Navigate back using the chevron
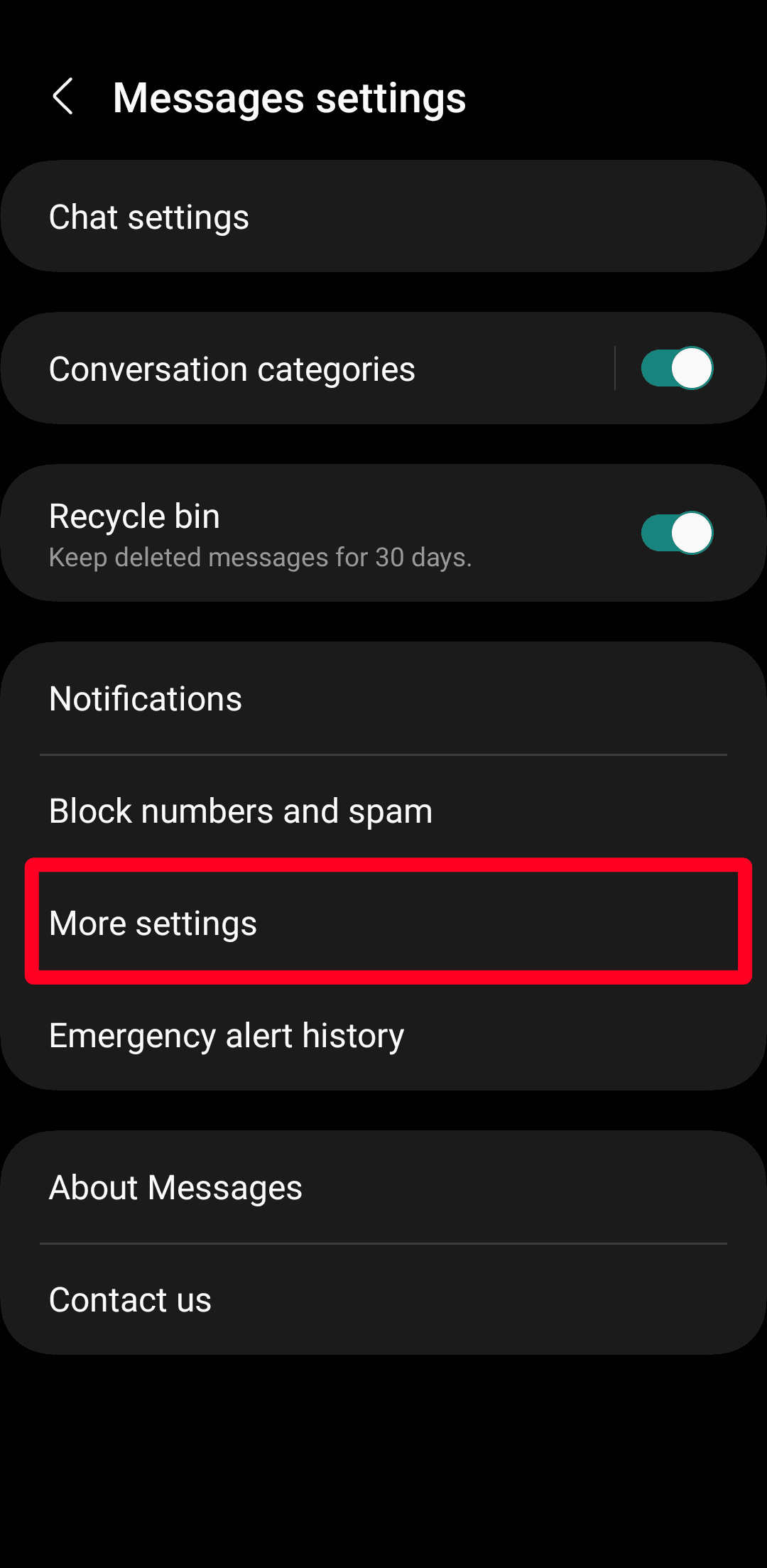 65,96
